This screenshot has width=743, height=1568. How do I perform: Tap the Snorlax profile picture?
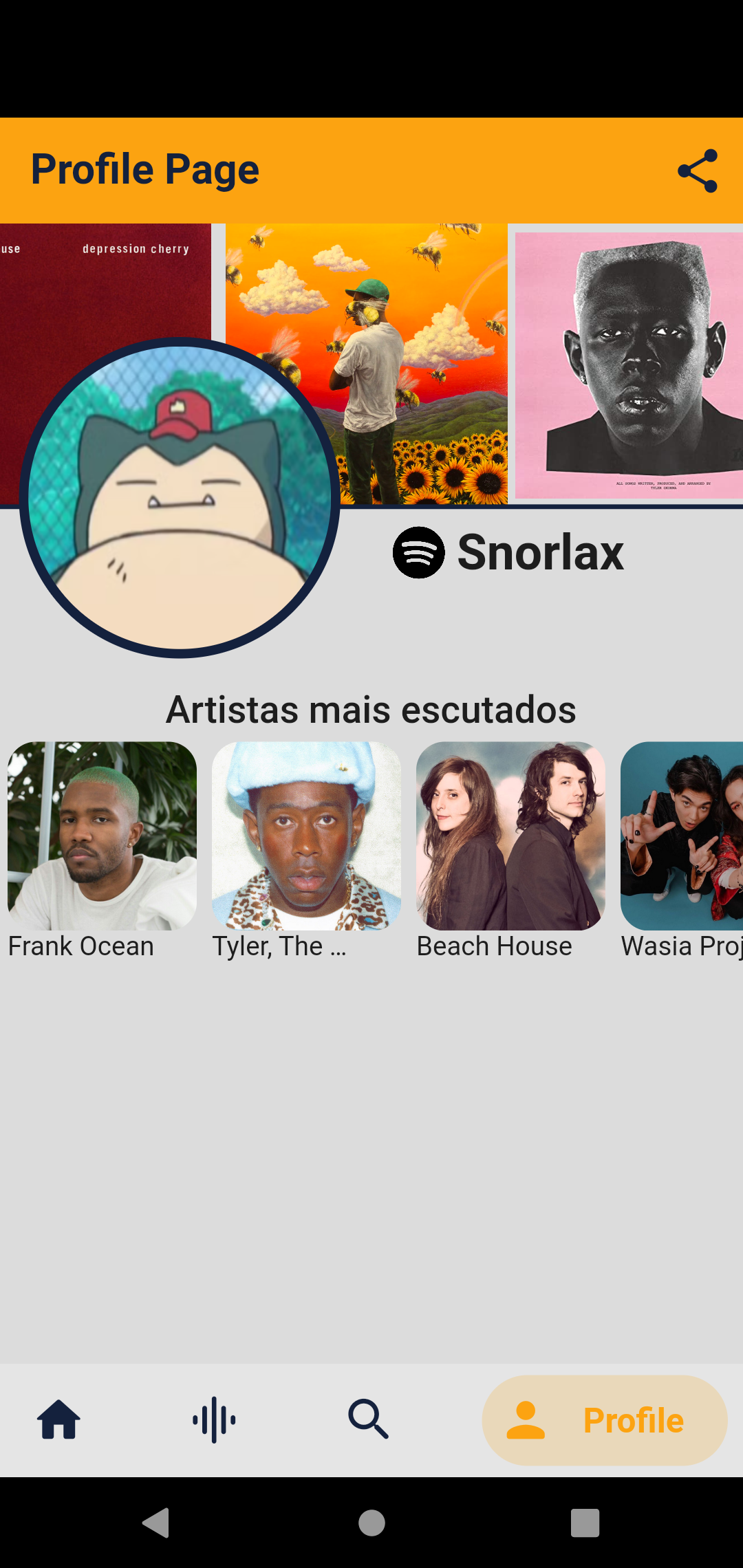coord(180,498)
